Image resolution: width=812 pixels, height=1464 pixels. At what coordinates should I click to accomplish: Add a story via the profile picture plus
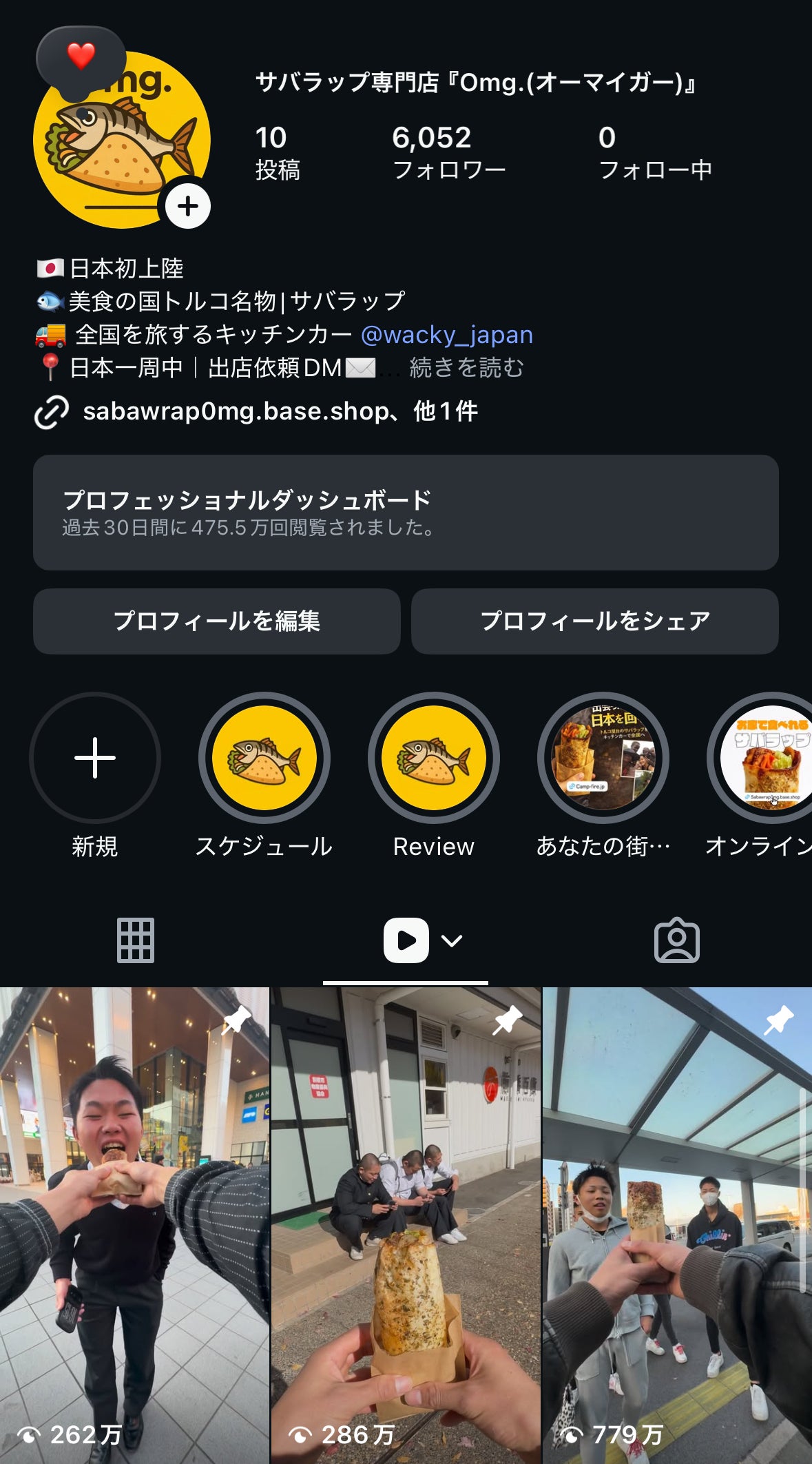coord(187,206)
